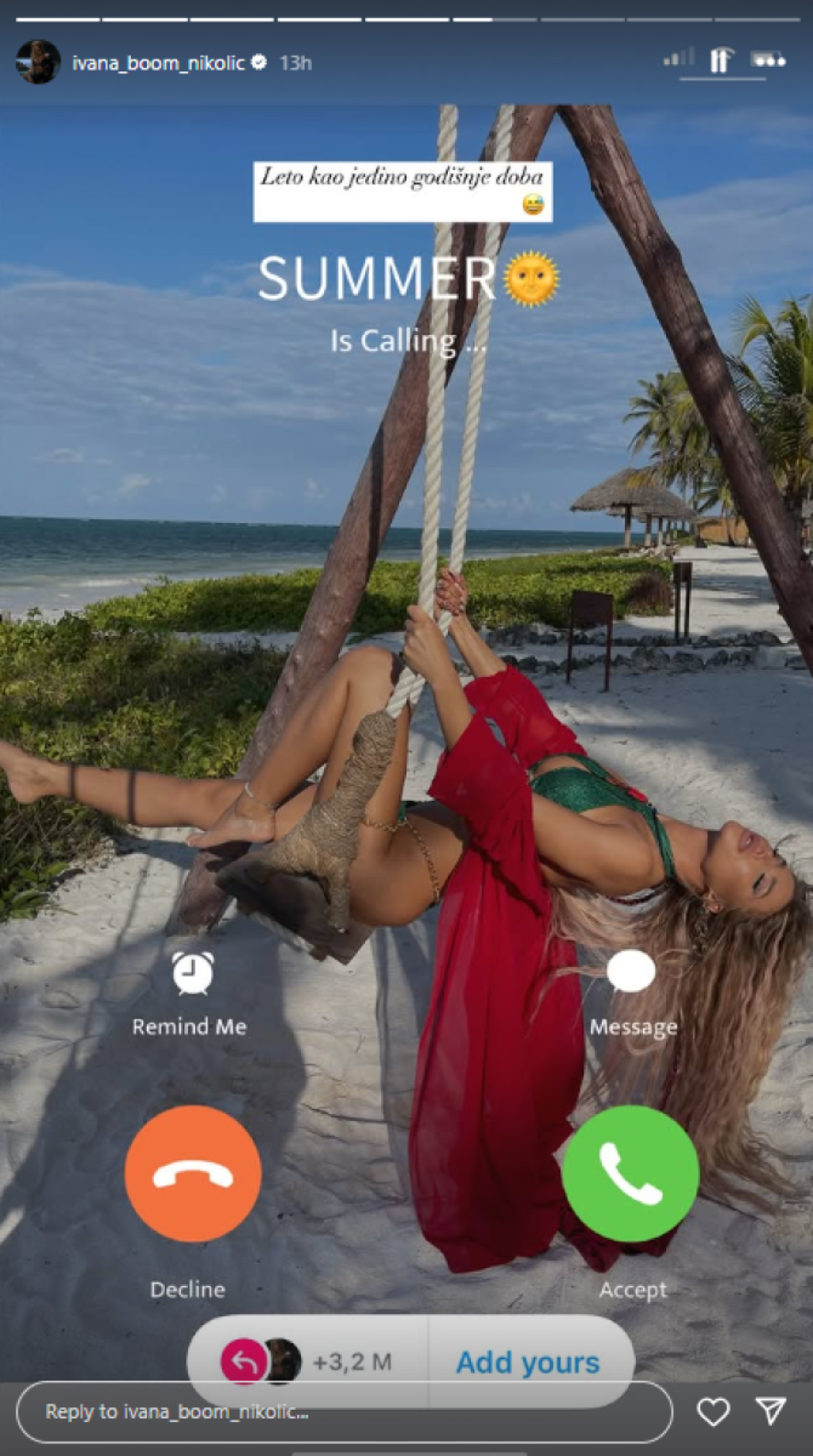Viewport: 813px width, 1456px height.
Task: Tap the story author's profile picture
Action: (x=38, y=62)
